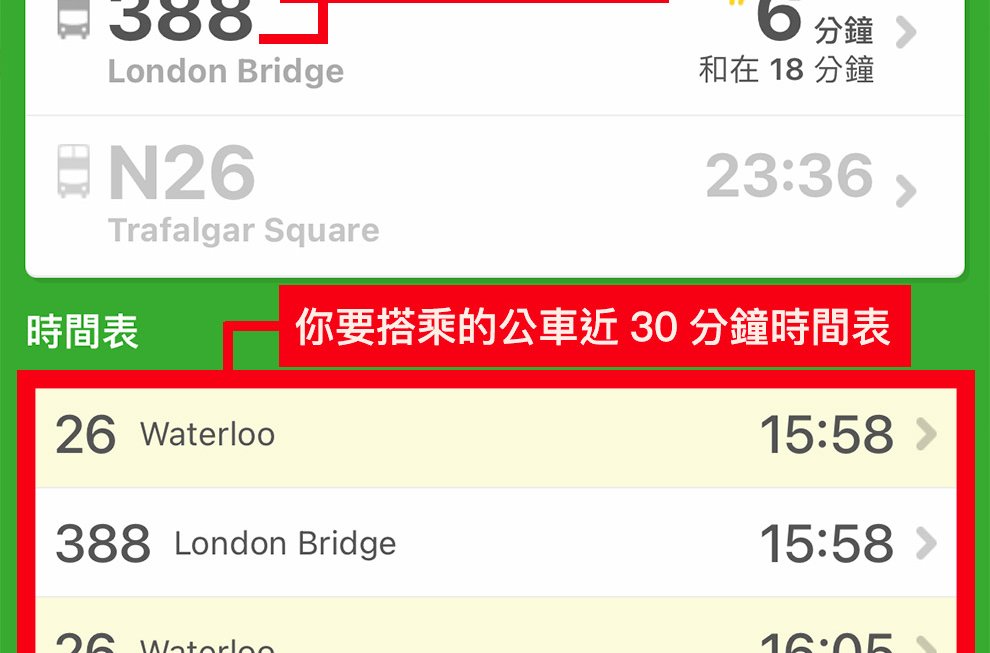View the 26 Waterloo timetable row at 16:05

point(494,635)
